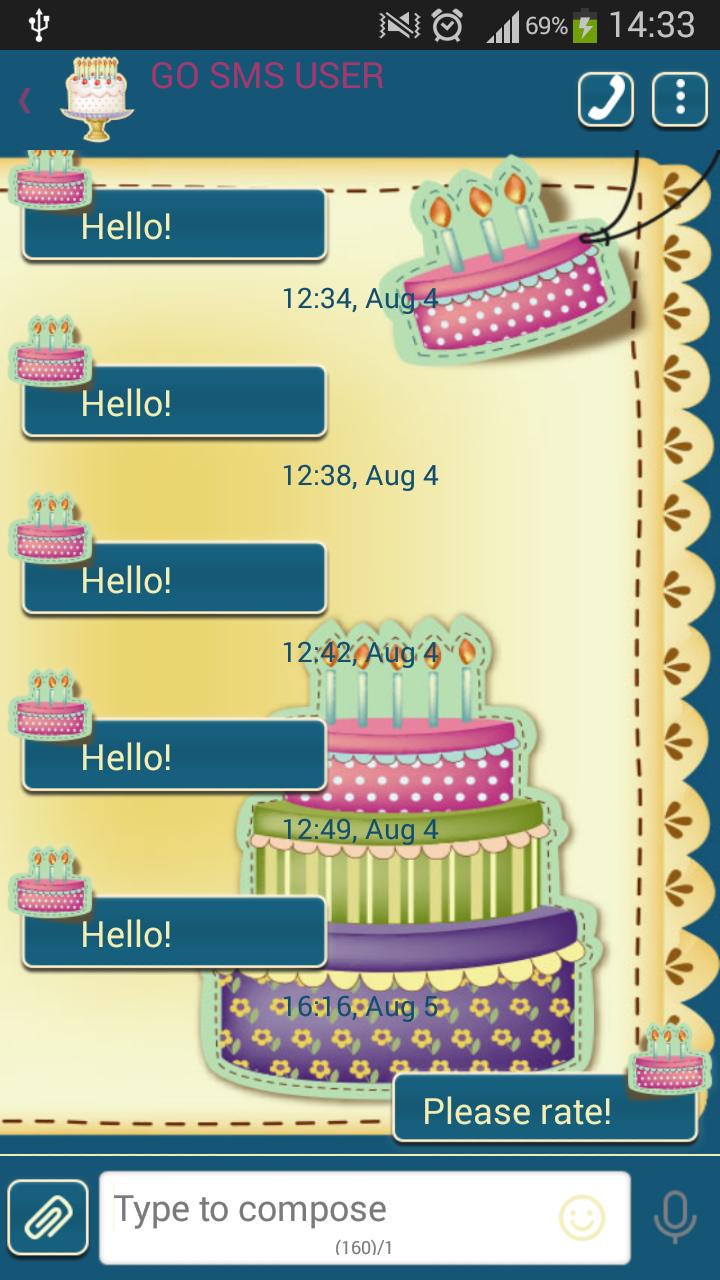Tap the 'Please rate!' message bubble
720x1280 pixels.
(544, 1110)
